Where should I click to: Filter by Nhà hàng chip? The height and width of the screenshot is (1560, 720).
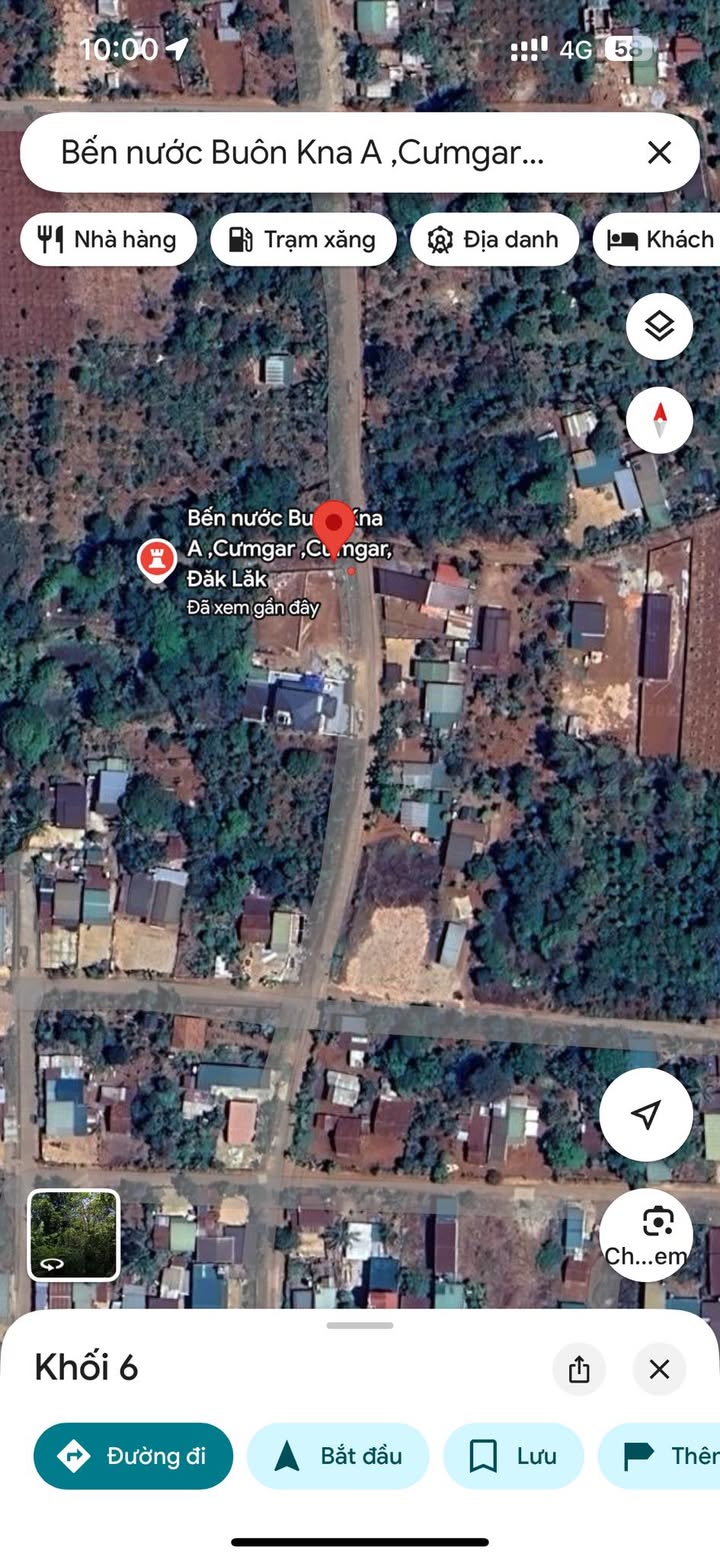[108, 240]
